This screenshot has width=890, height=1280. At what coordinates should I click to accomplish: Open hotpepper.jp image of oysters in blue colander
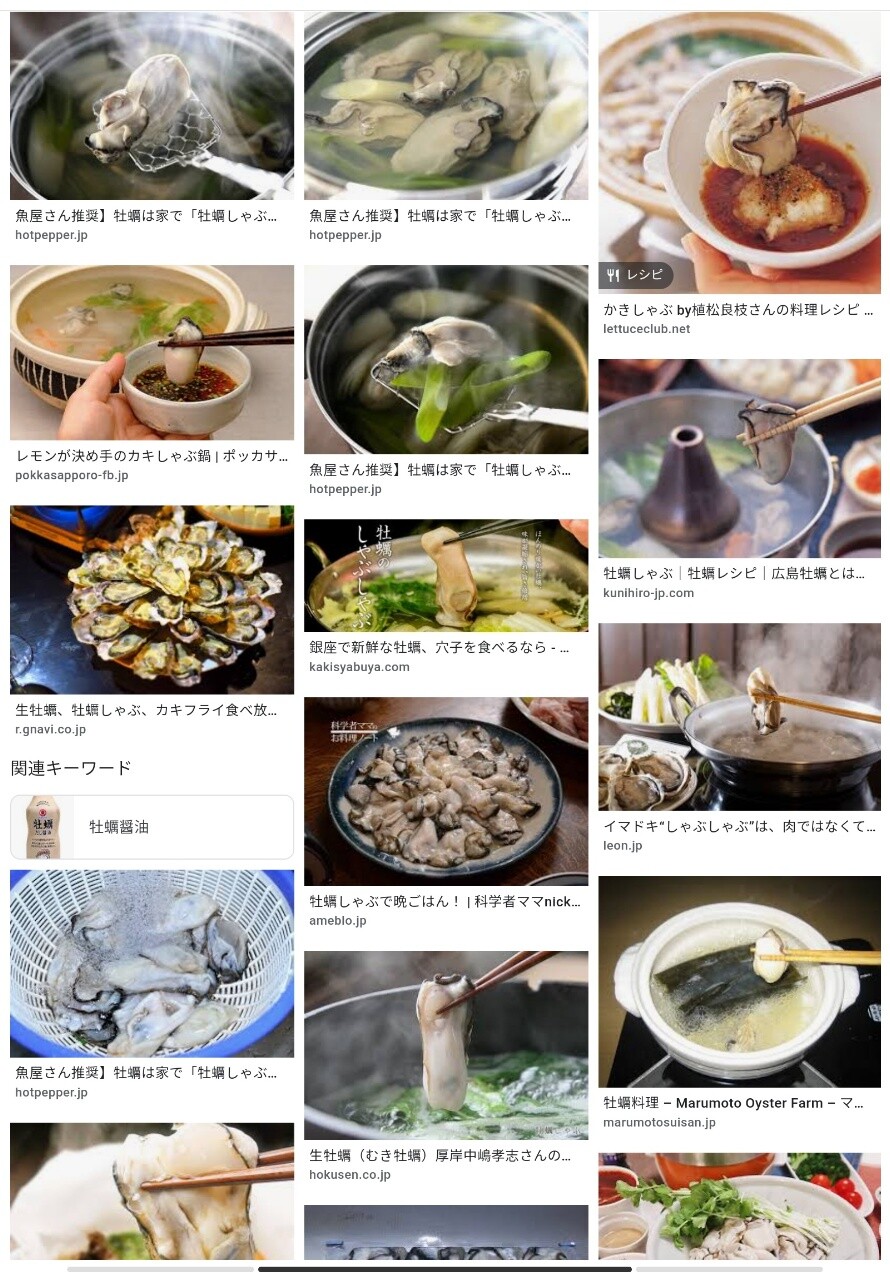152,963
